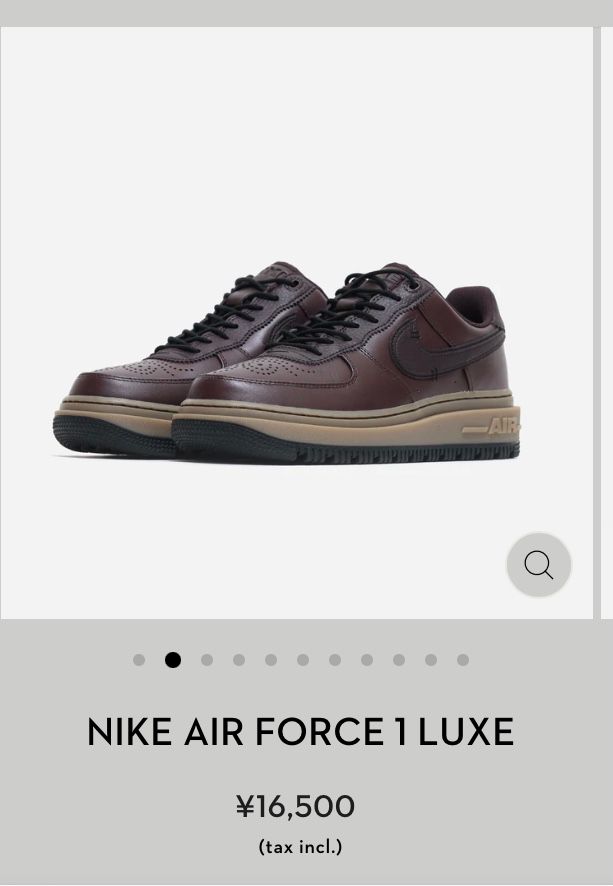Image resolution: width=613 pixels, height=886 pixels.
Task: Go to the last image indicator dot
Action: click(x=463, y=660)
